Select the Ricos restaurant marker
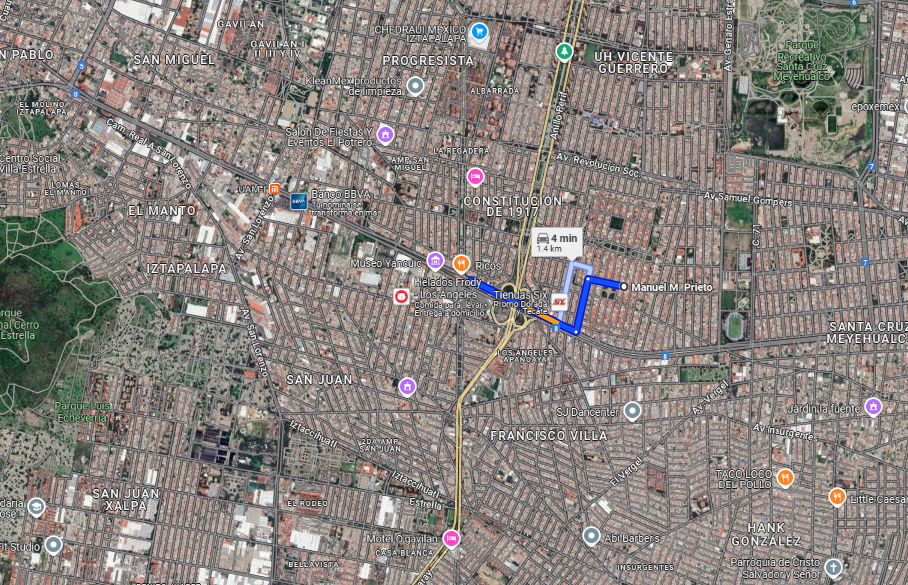908x585 pixels. [x=461, y=265]
